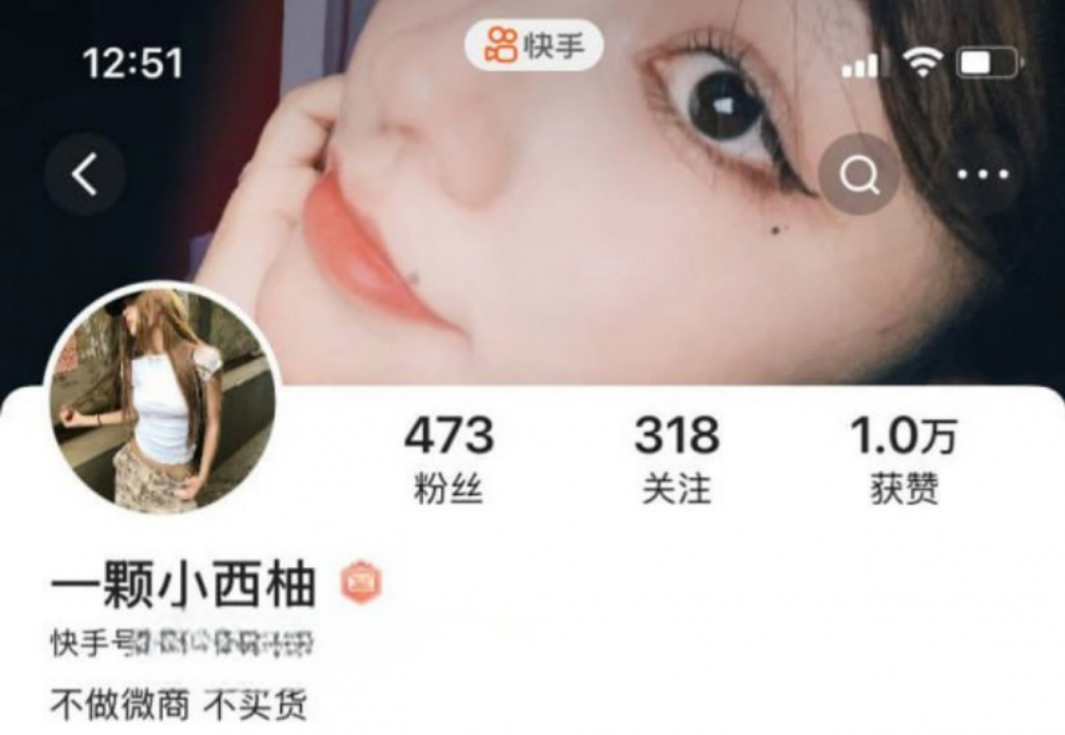Open search on this profile
The height and width of the screenshot is (735, 1065).
point(859,176)
